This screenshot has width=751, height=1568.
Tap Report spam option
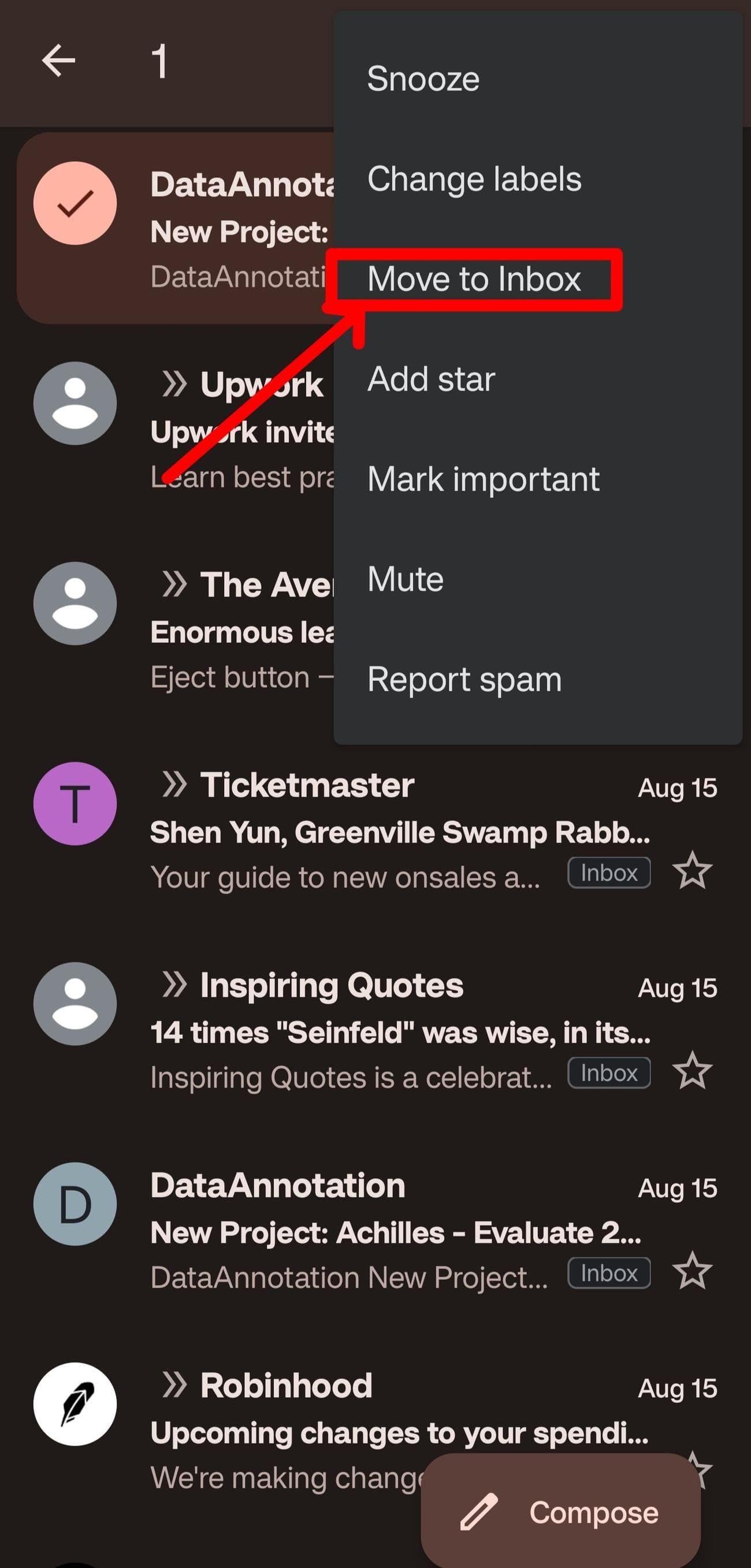coord(464,679)
